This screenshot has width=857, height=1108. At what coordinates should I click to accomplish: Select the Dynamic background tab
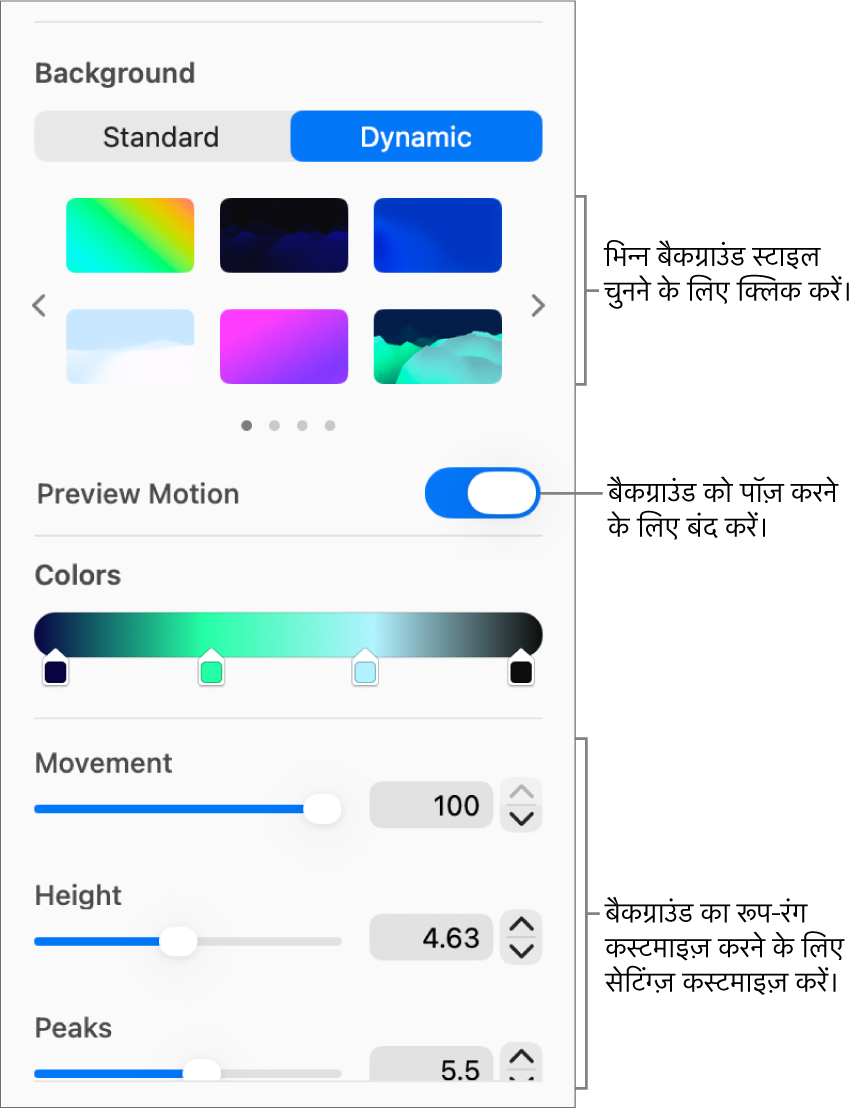[x=416, y=137]
